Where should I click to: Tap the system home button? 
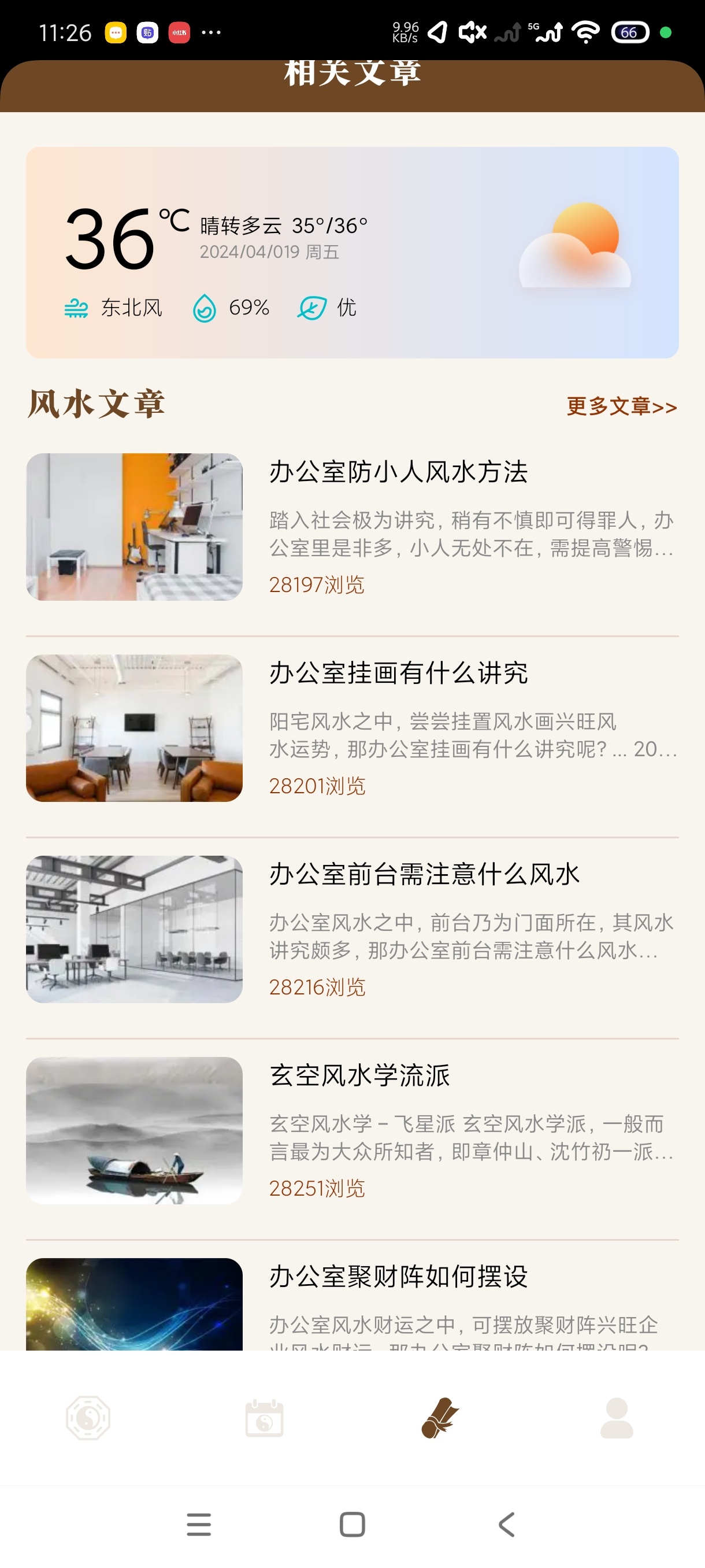(x=352, y=1525)
